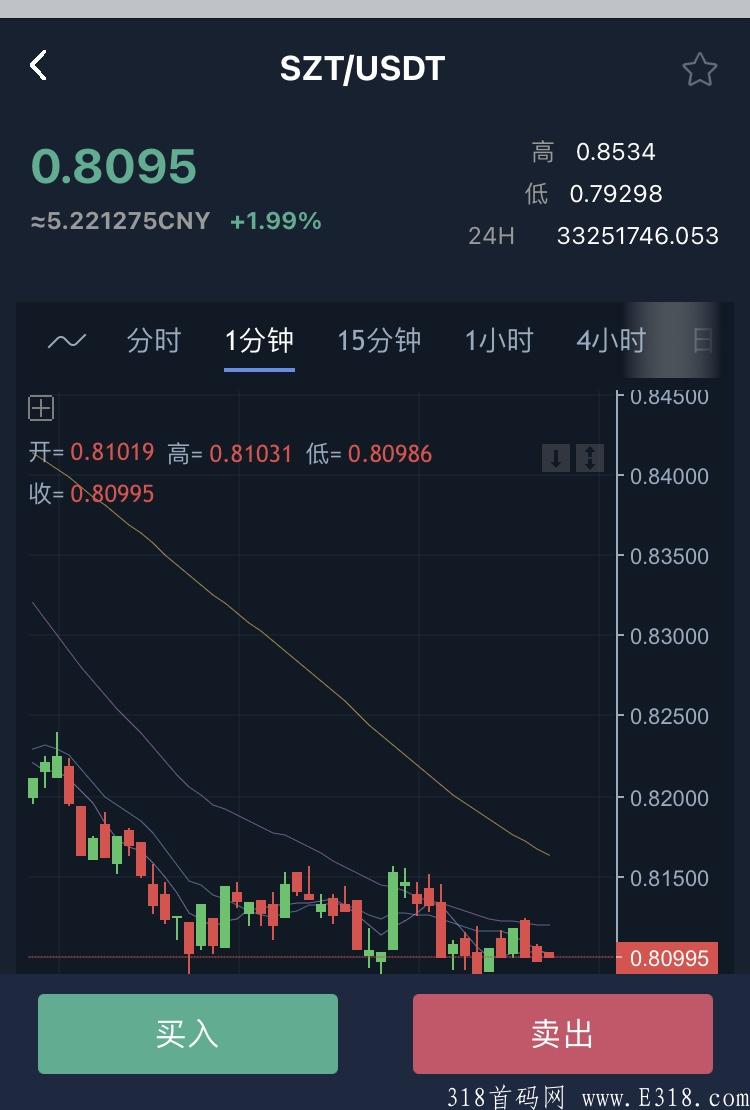Tap the down-arrow icon beside OHLC values

click(556, 457)
